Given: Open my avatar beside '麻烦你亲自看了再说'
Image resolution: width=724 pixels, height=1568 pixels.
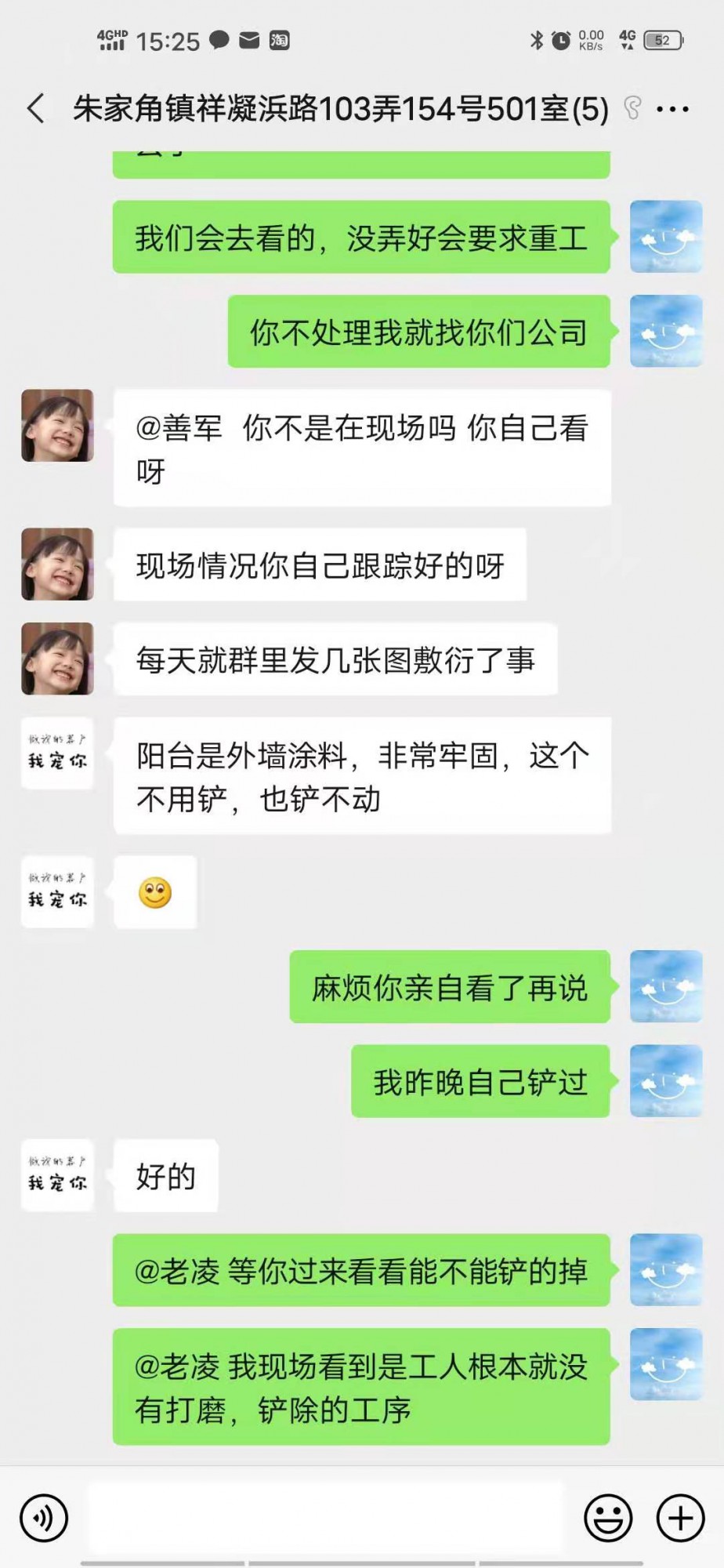Looking at the screenshot, I should 666,986.
